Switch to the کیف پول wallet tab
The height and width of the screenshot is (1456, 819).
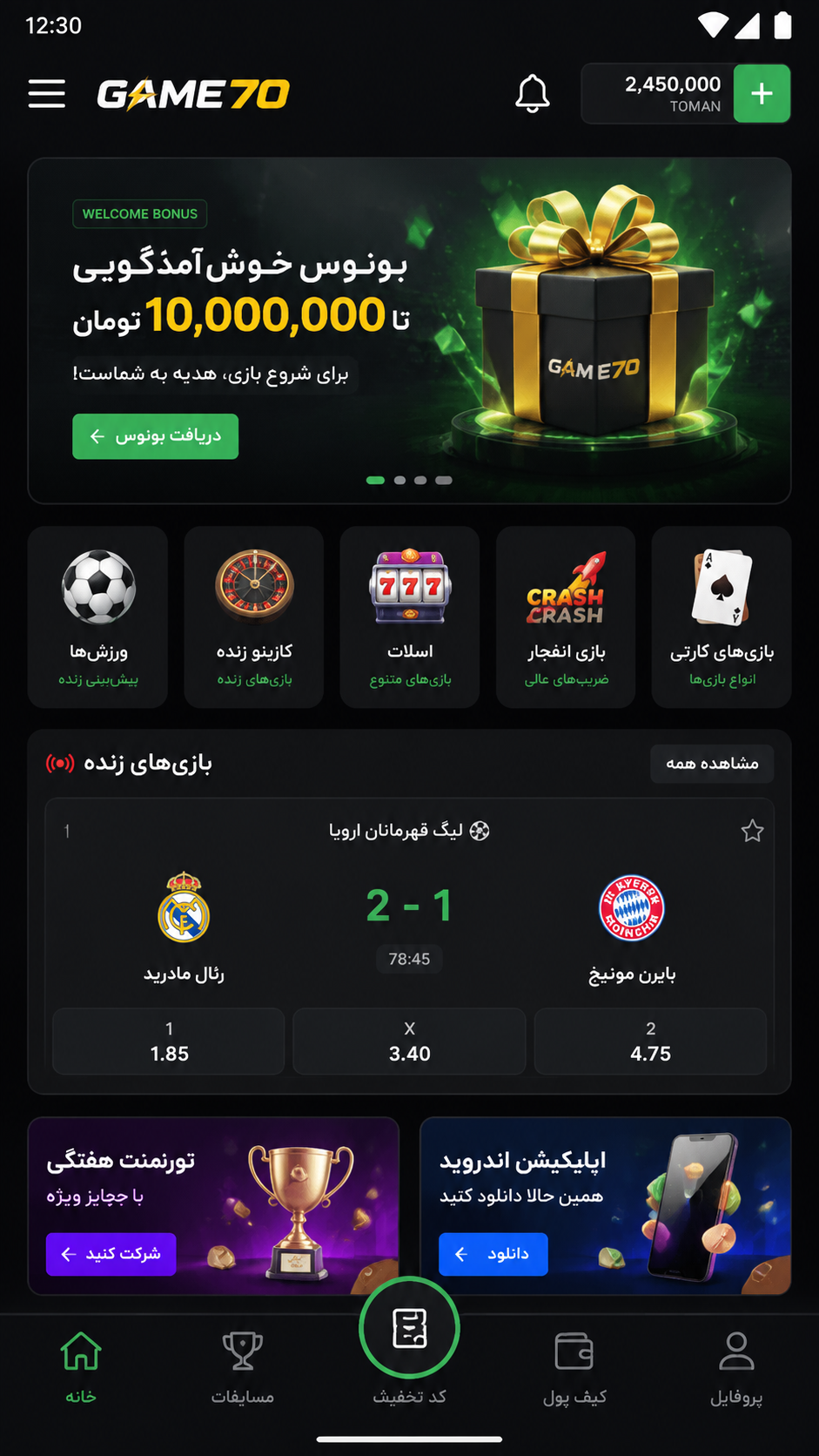click(x=574, y=1367)
